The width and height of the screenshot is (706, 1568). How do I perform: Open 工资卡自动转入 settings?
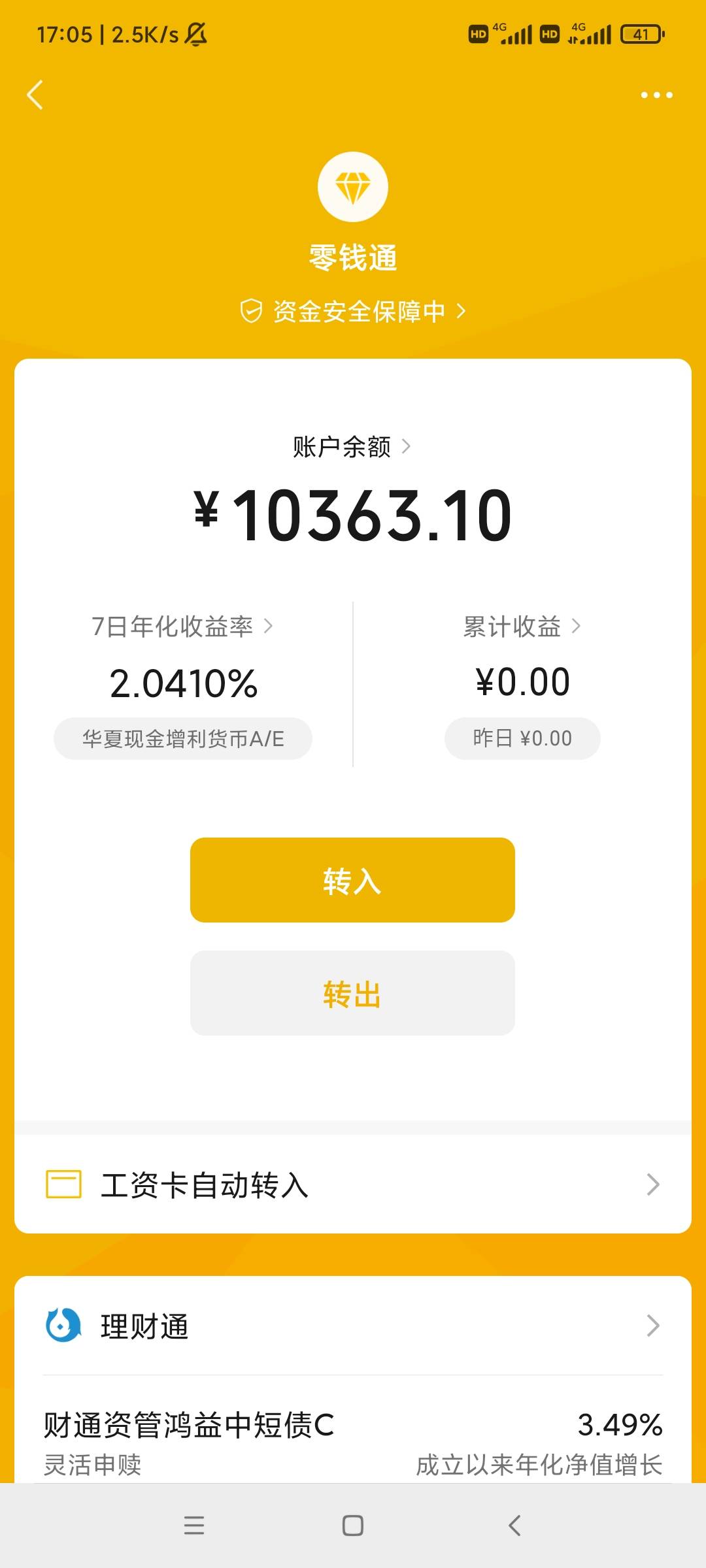[x=353, y=1184]
